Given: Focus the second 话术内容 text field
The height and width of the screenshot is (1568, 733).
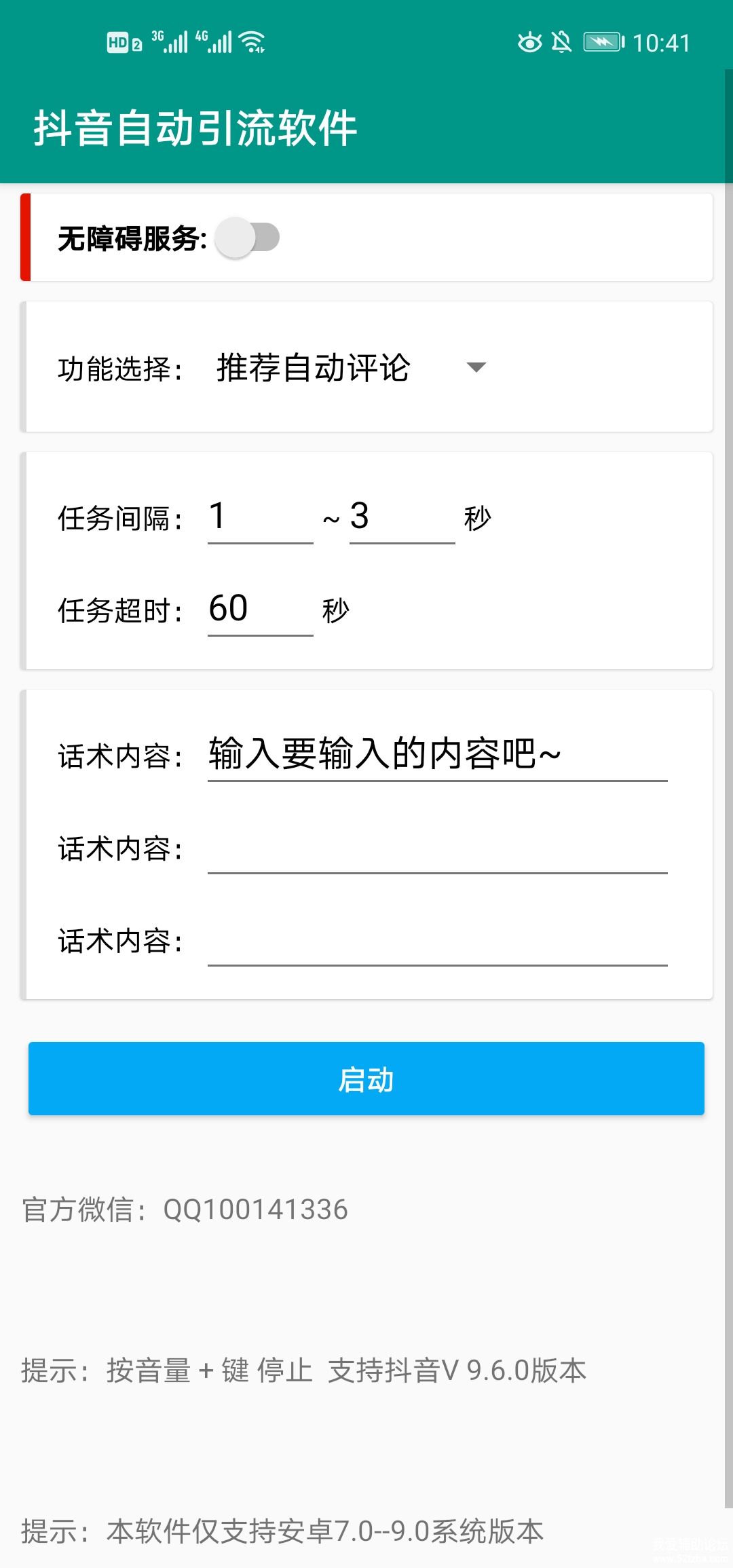Looking at the screenshot, I should (x=437, y=848).
